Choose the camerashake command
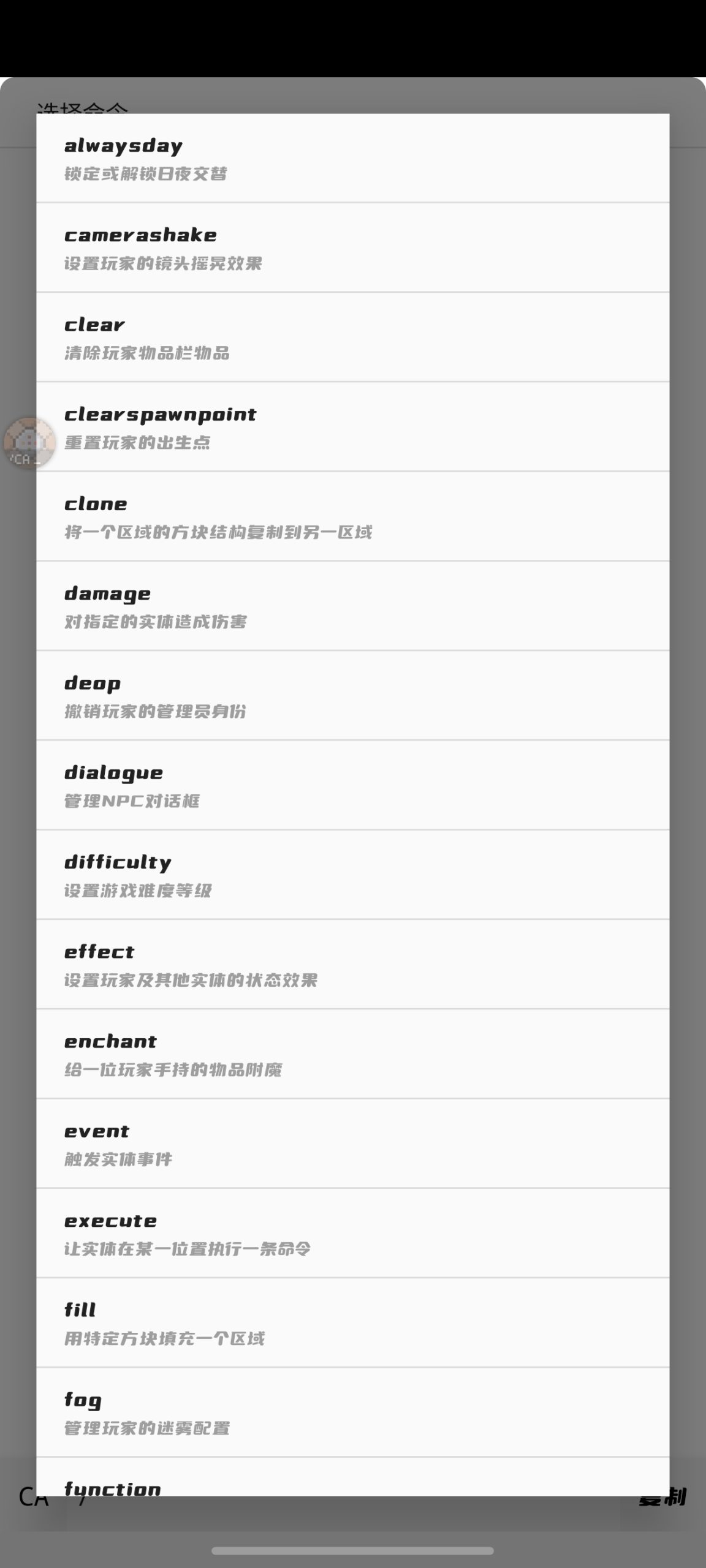The height and width of the screenshot is (1568, 706). tap(352, 248)
